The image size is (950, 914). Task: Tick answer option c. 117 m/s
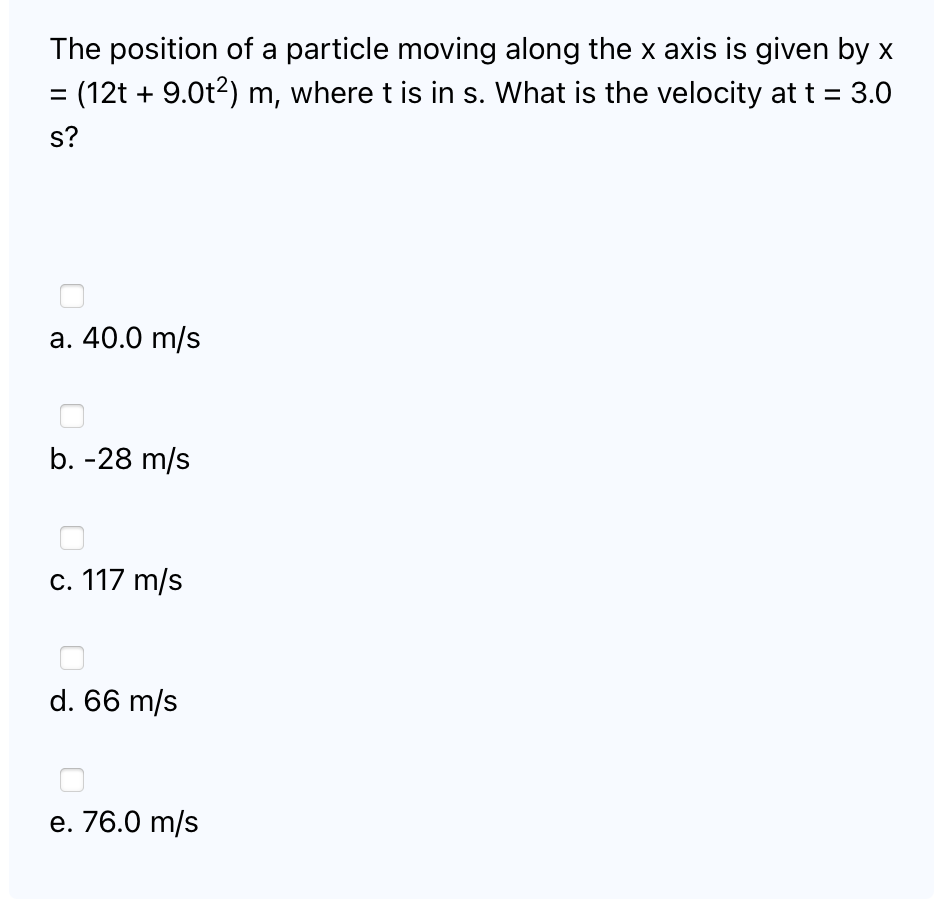point(70,538)
